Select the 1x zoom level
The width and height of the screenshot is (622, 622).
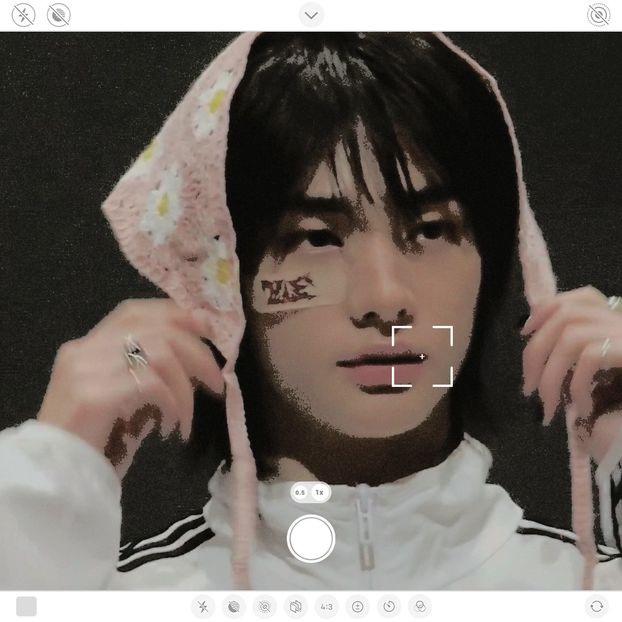pyautogui.click(x=320, y=493)
